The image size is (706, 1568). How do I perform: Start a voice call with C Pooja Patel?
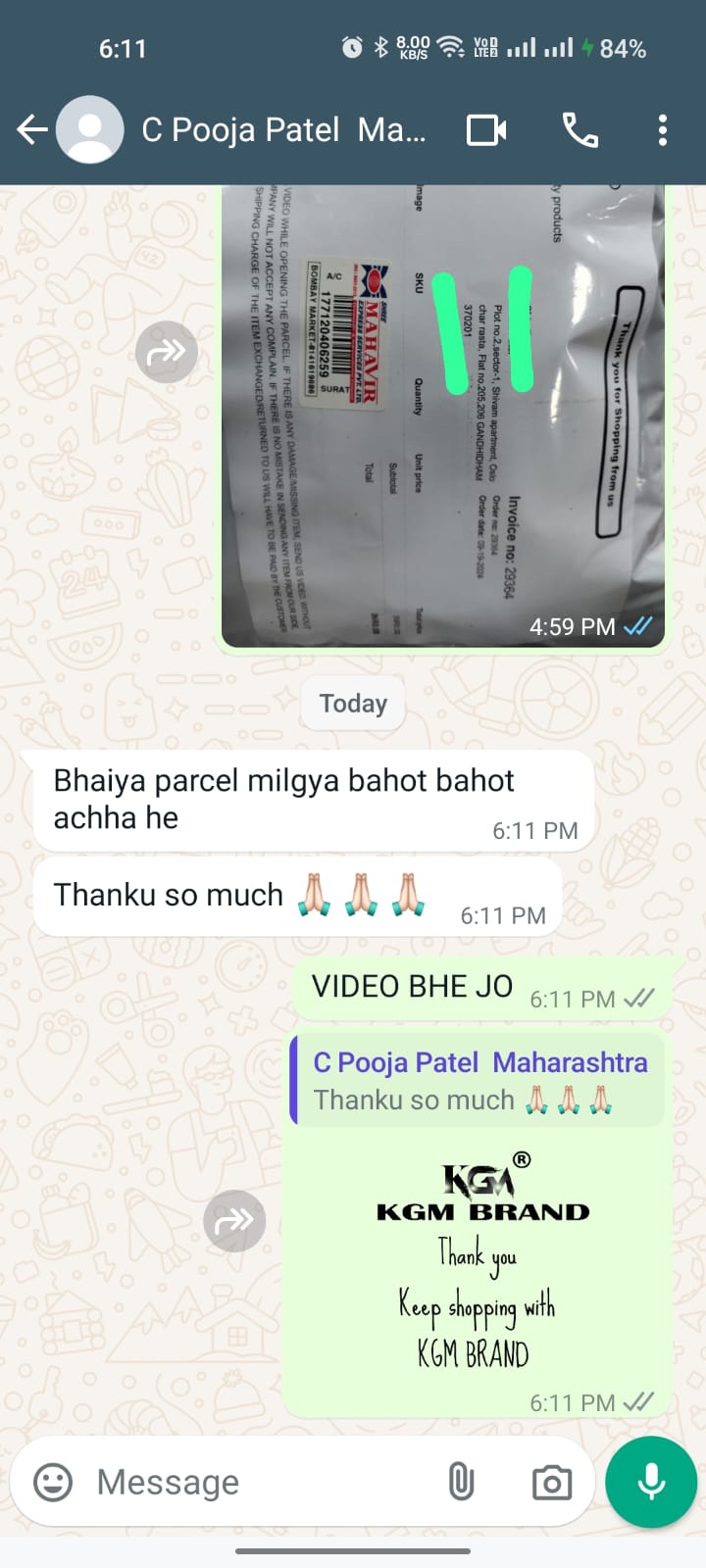(x=580, y=129)
